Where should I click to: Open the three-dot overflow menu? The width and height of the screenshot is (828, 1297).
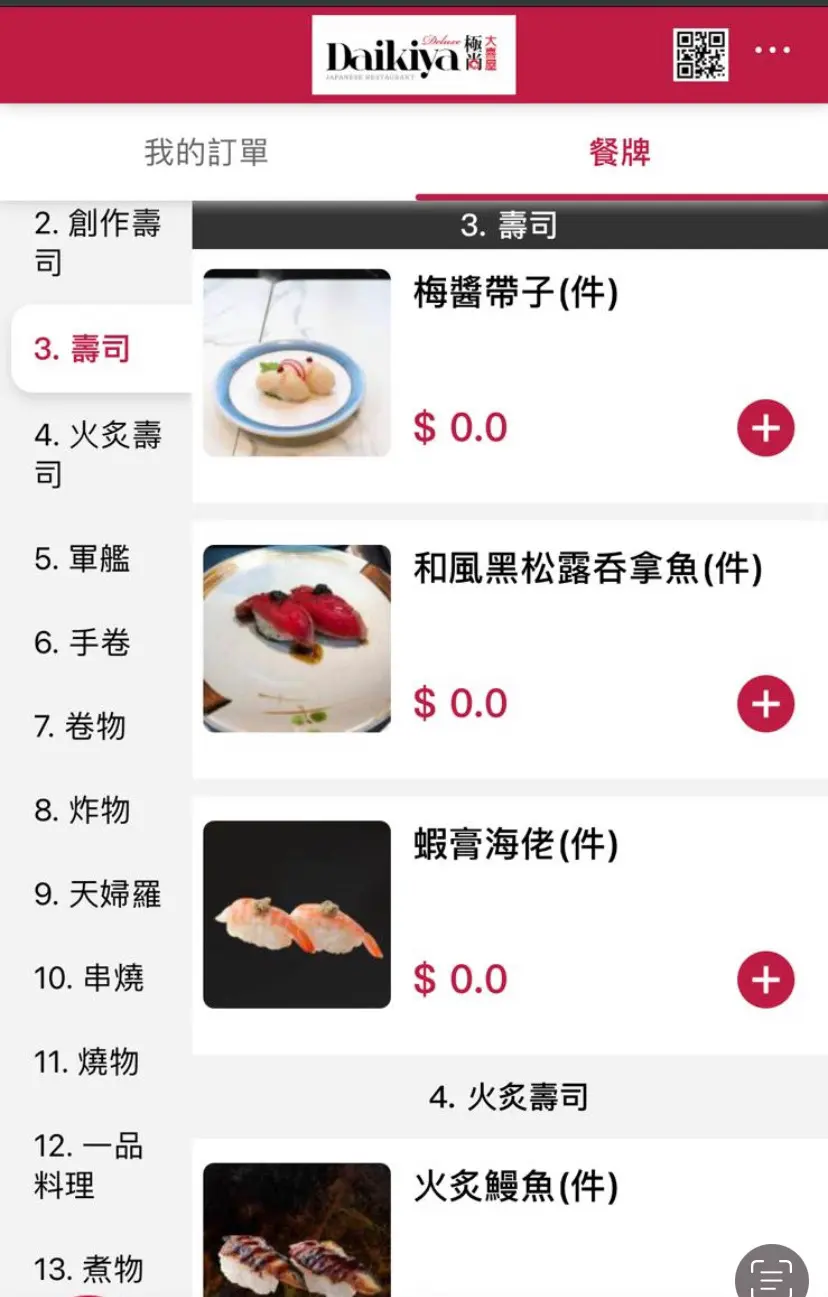tap(772, 50)
